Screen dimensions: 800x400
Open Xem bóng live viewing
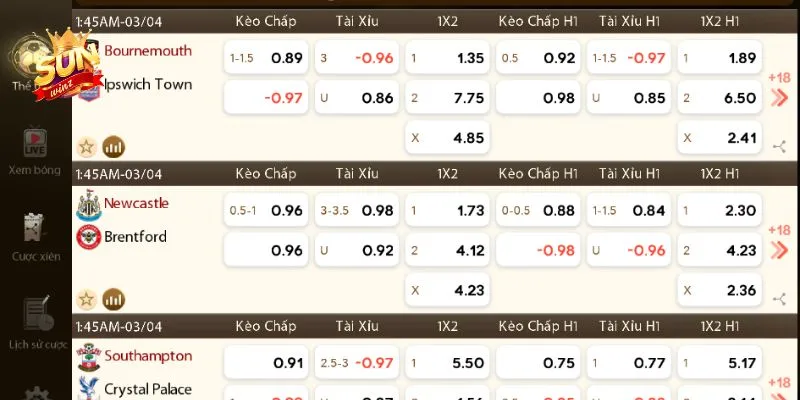click(x=36, y=150)
